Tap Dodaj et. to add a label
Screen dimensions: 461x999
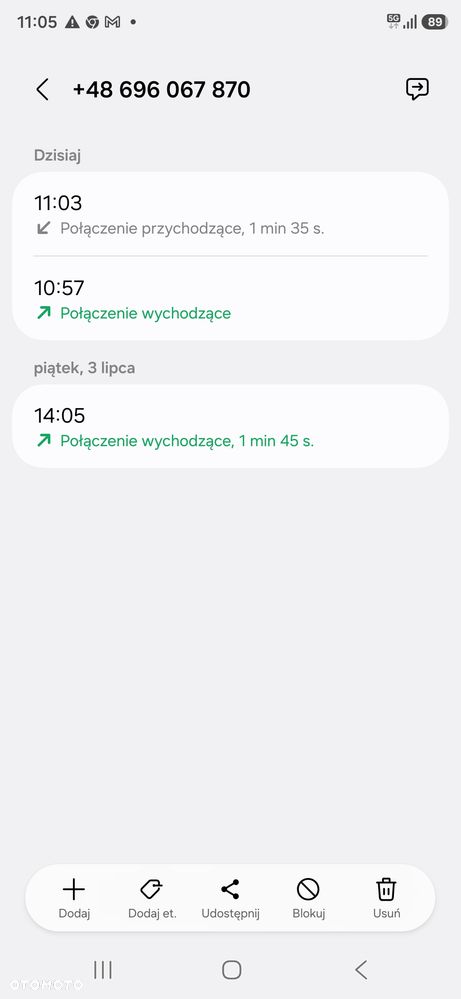tap(152, 898)
